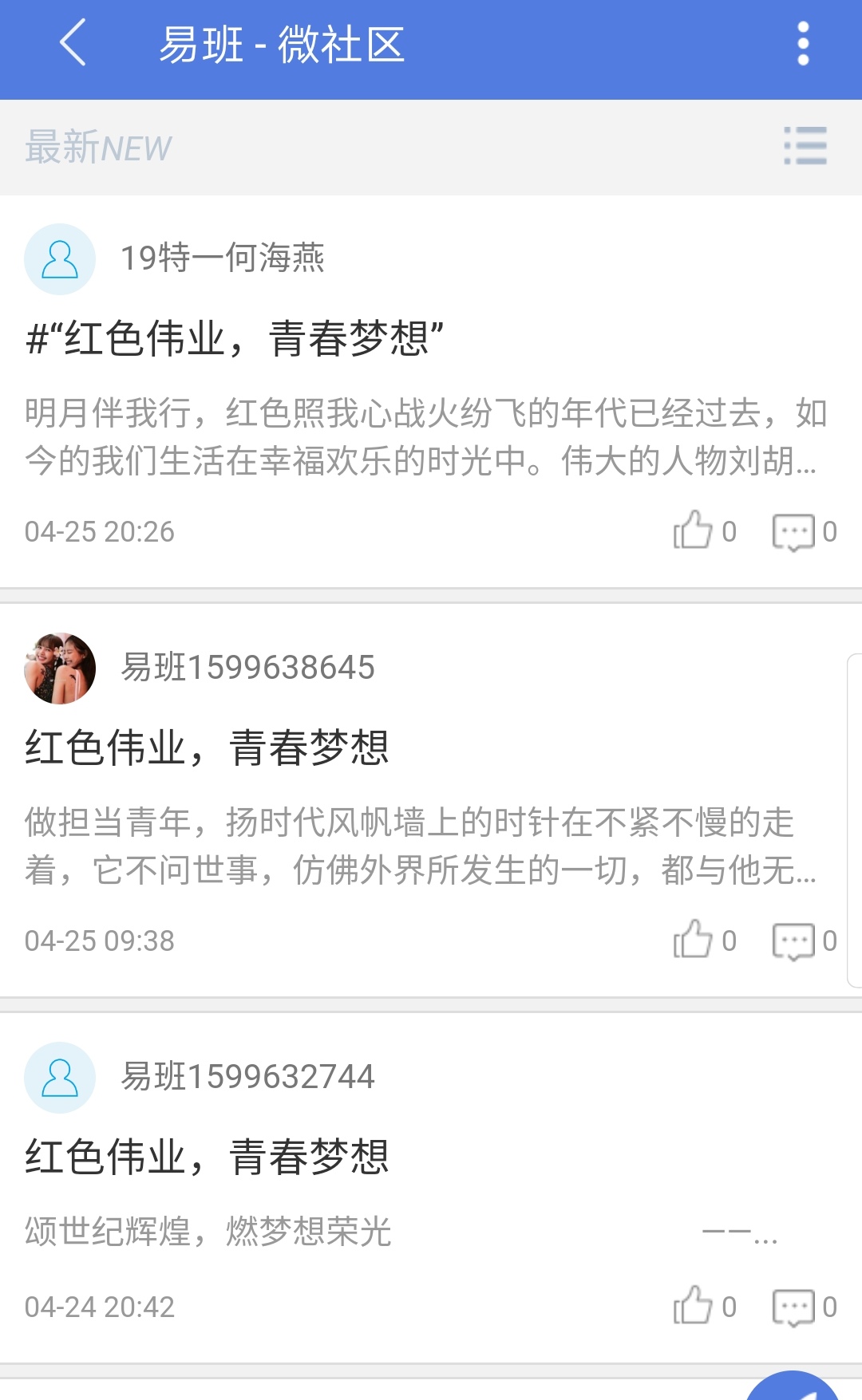Open 易班1599638645's profile photo

[60, 668]
